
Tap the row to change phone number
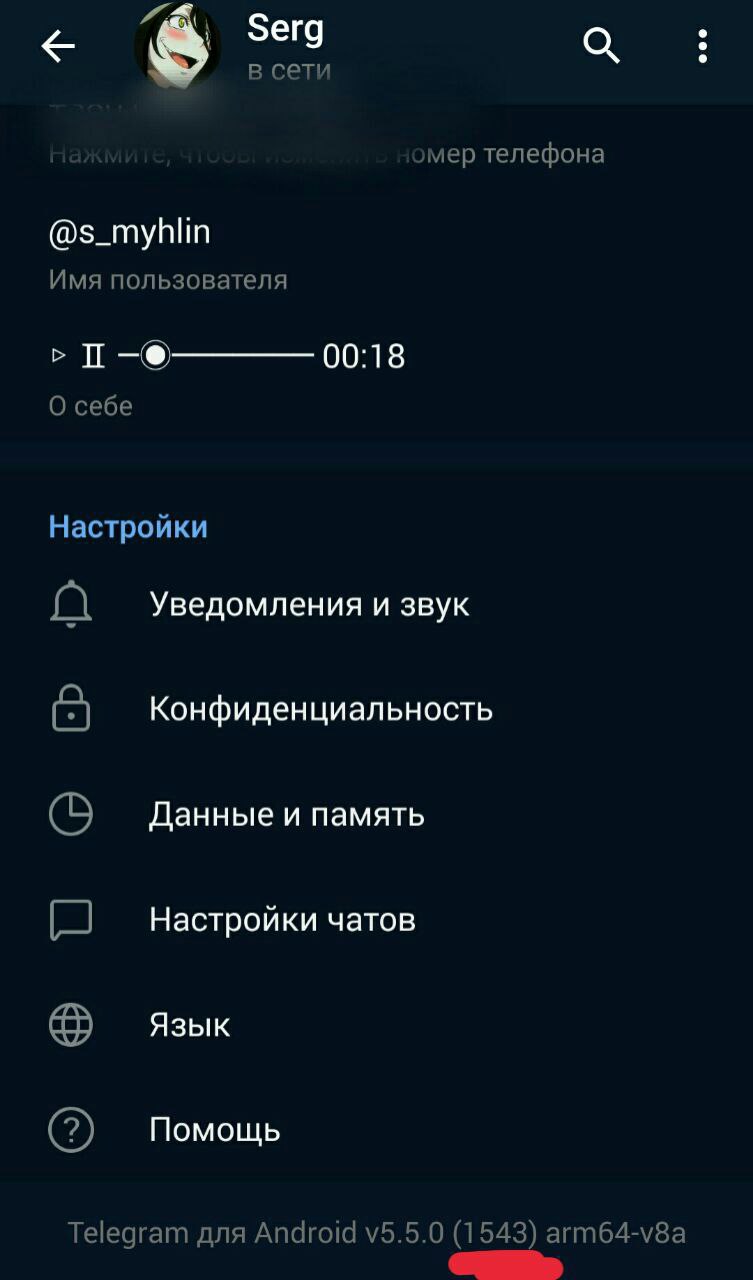[x=326, y=150]
